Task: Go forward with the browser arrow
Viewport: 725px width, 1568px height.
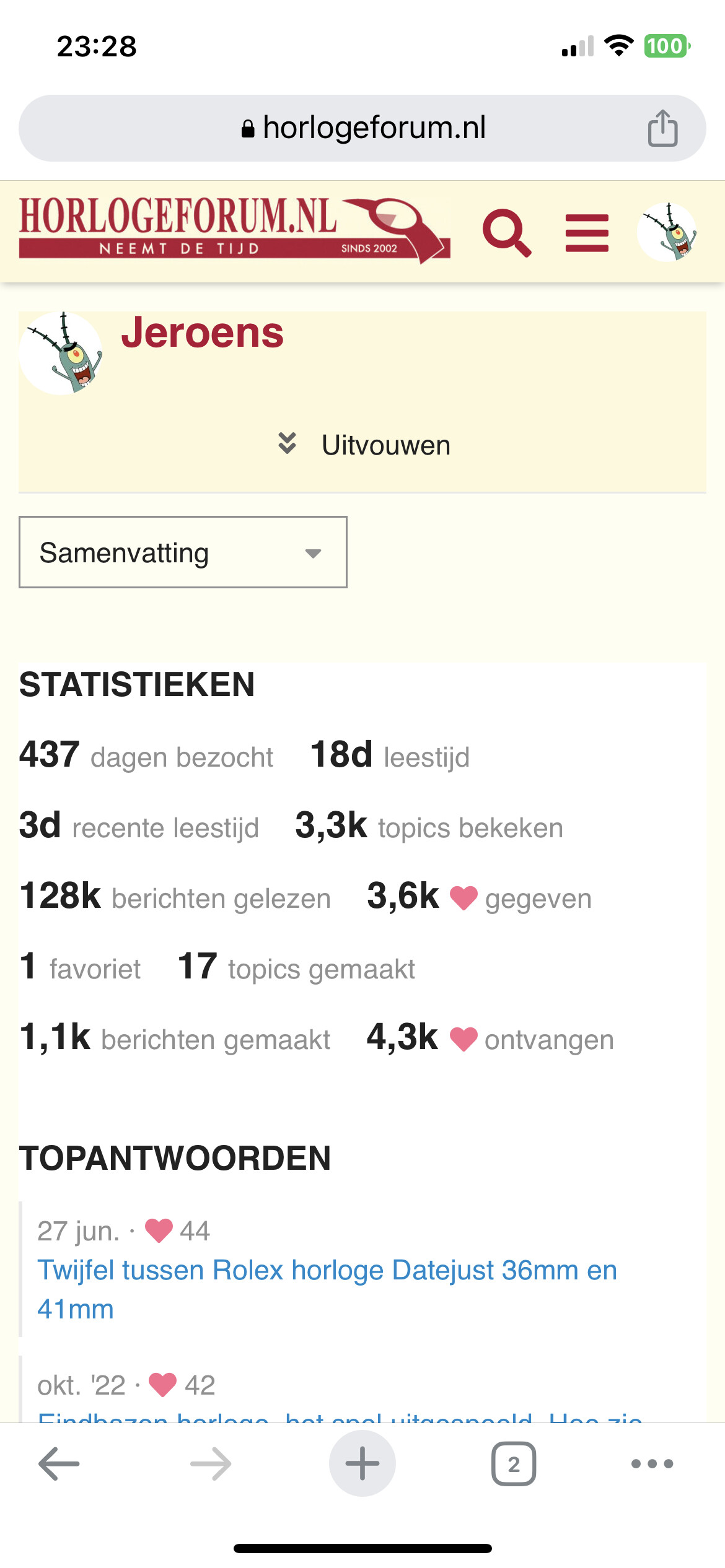Action: click(x=211, y=1464)
